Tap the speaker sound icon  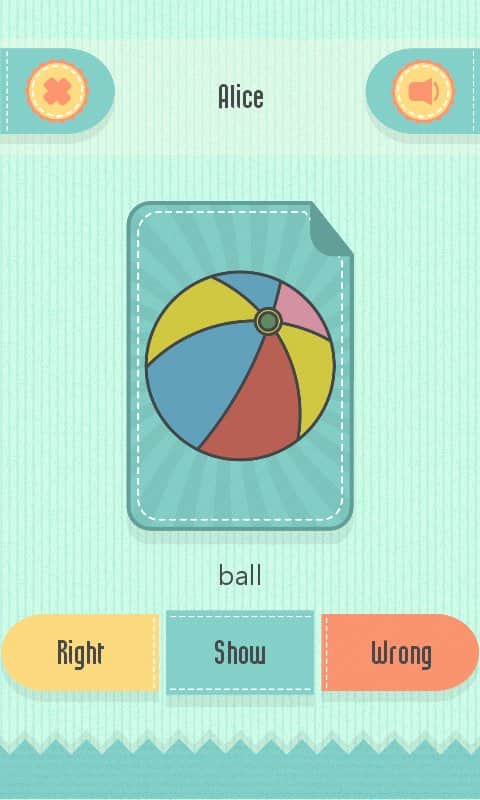click(423, 91)
